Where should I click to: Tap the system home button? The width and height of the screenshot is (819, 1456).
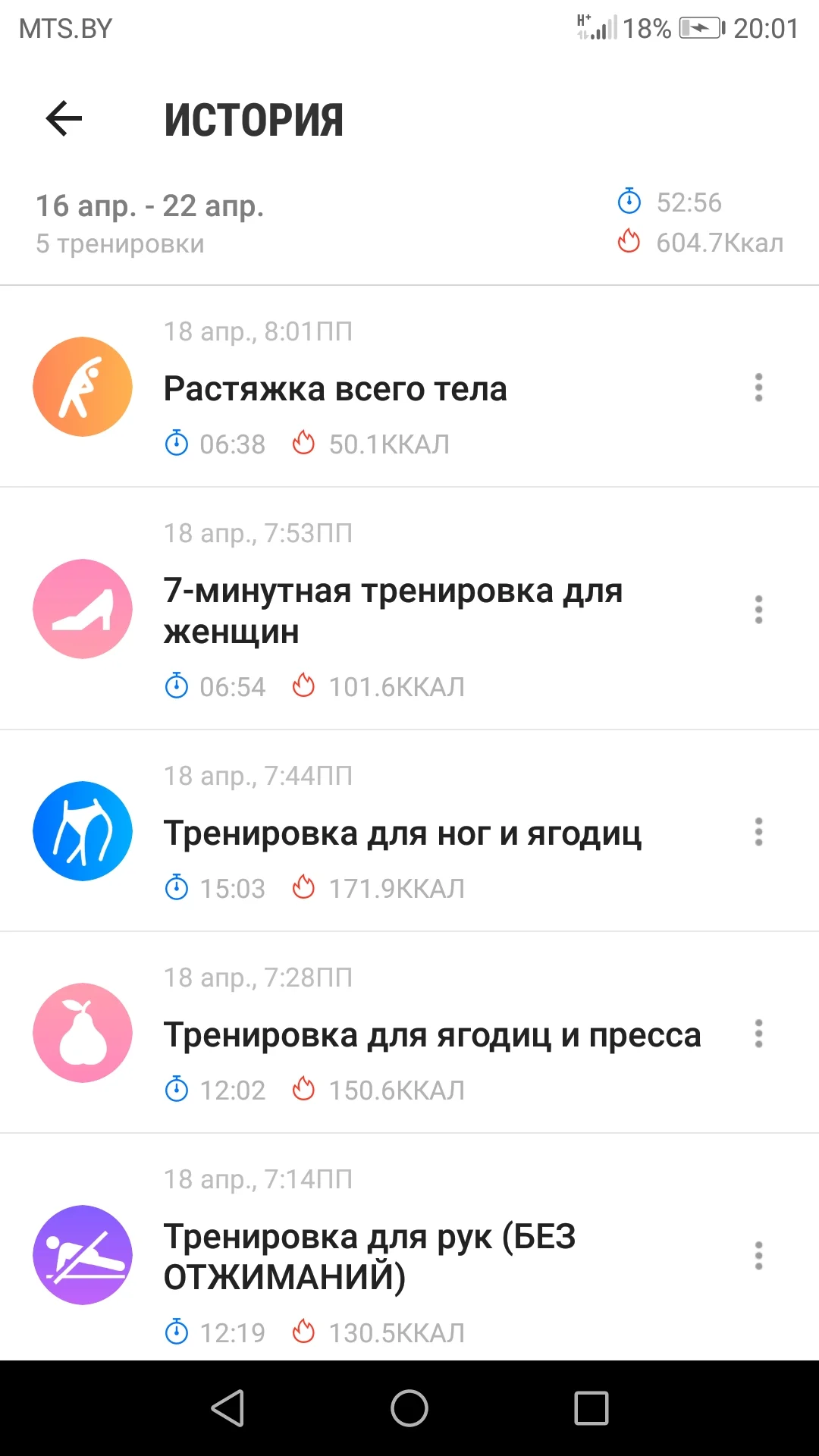pyautogui.click(x=409, y=1408)
